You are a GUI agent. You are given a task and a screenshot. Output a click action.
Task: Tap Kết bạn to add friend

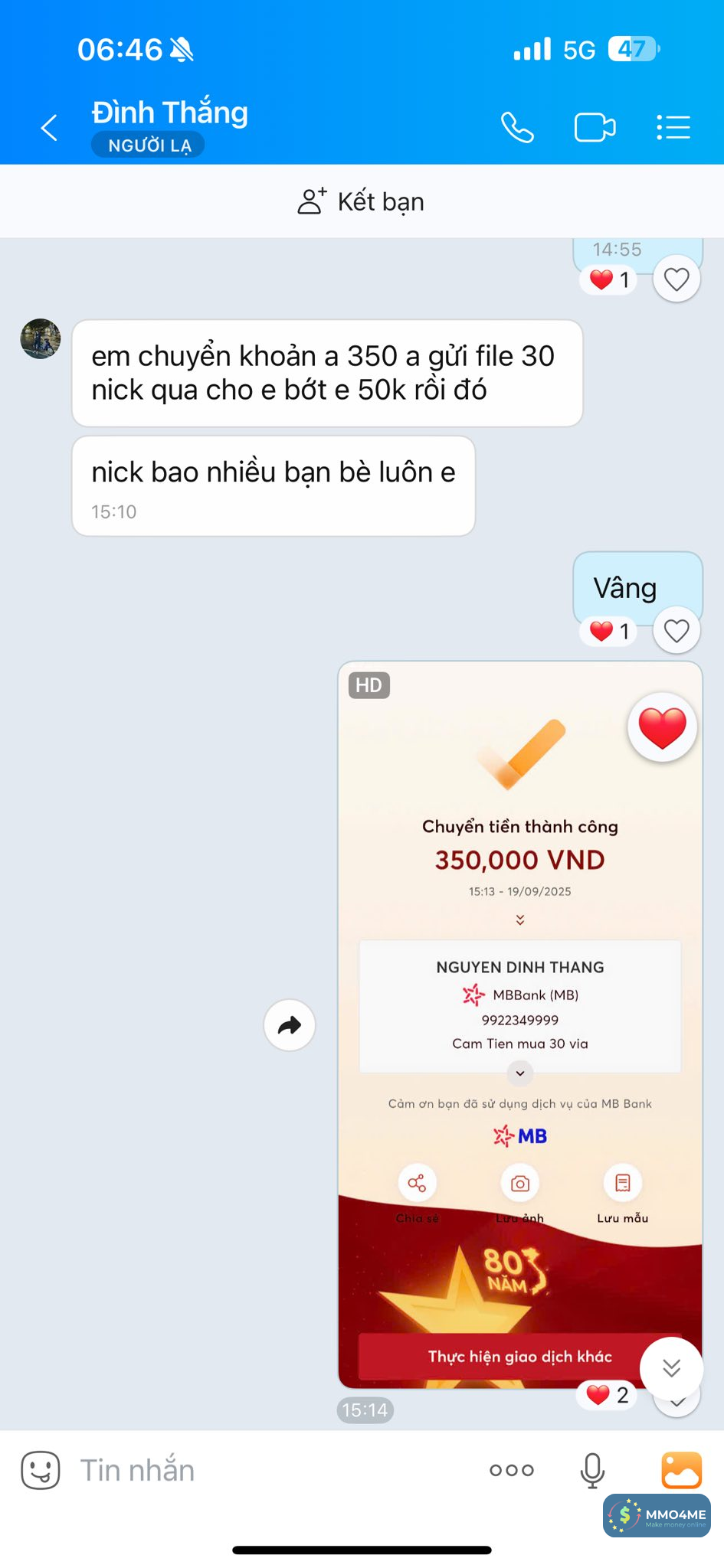click(x=362, y=202)
